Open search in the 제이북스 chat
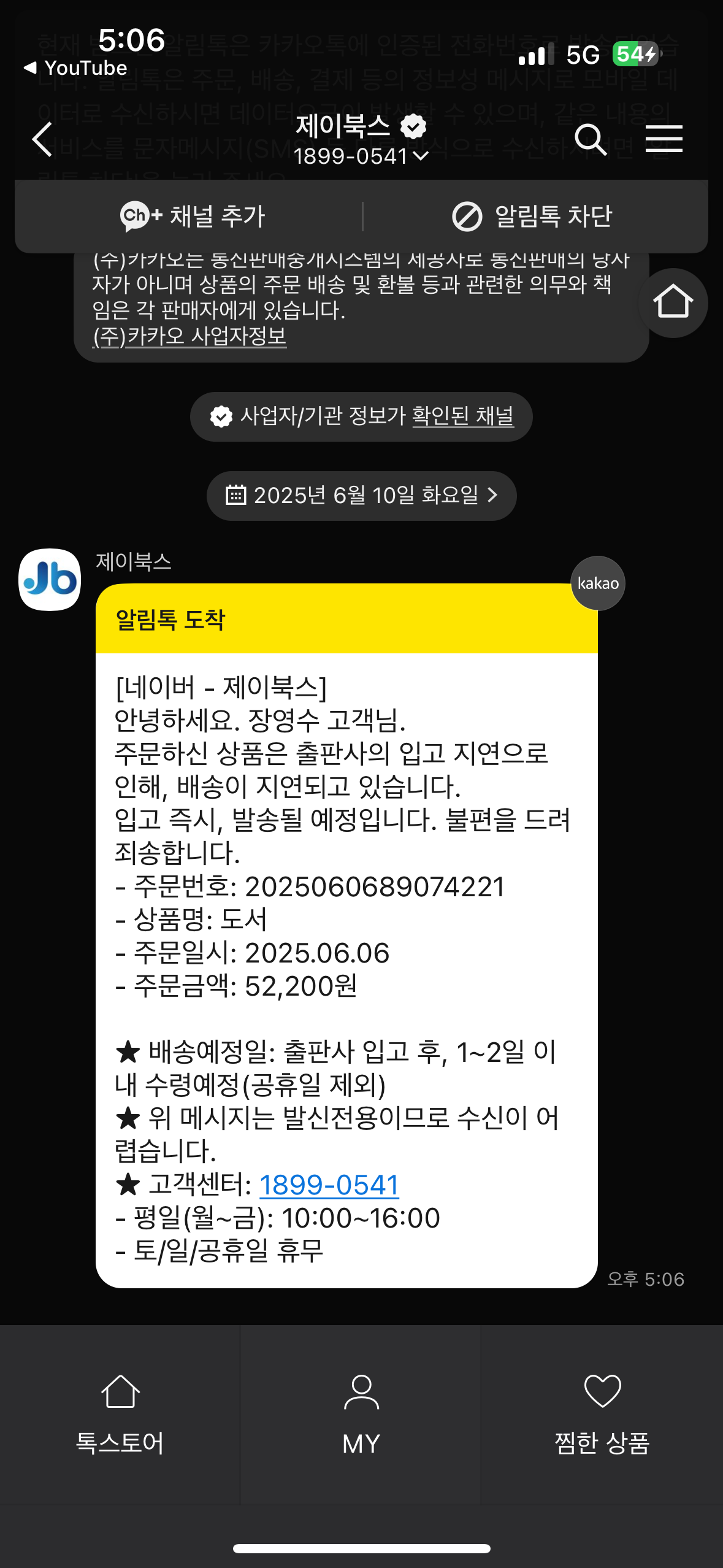 [x=591, y=139]
